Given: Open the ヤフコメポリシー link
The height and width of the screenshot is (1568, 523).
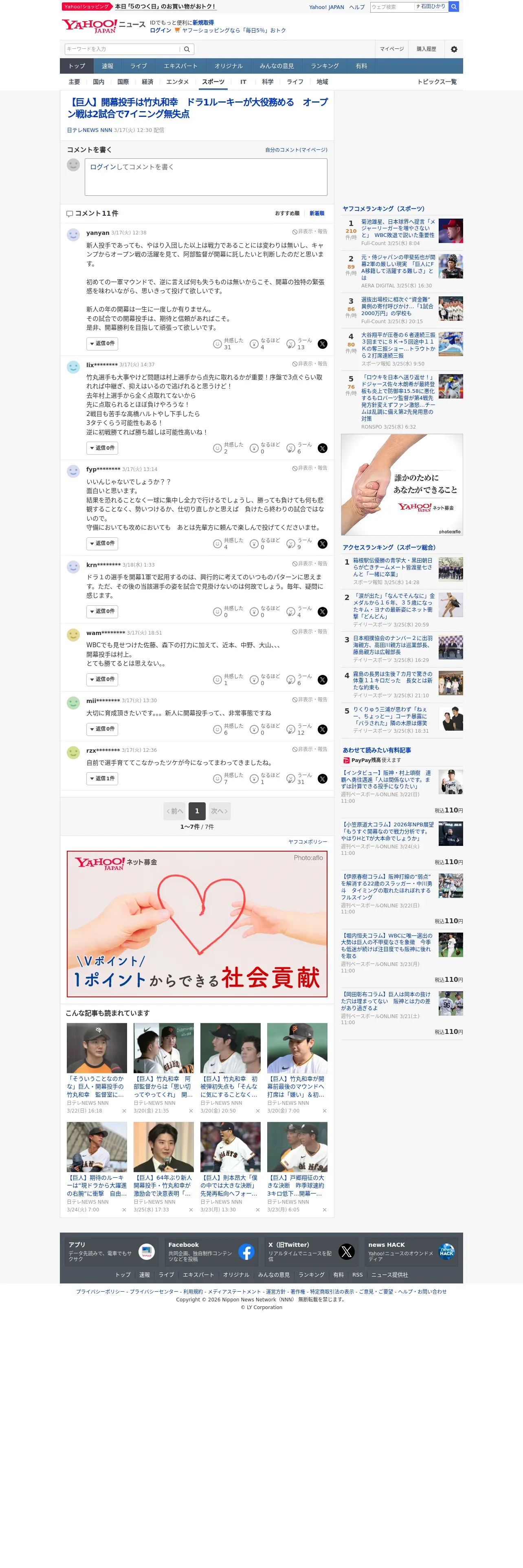Looking at the screenshot, I should pyautogui.click(x=308, y=842).
